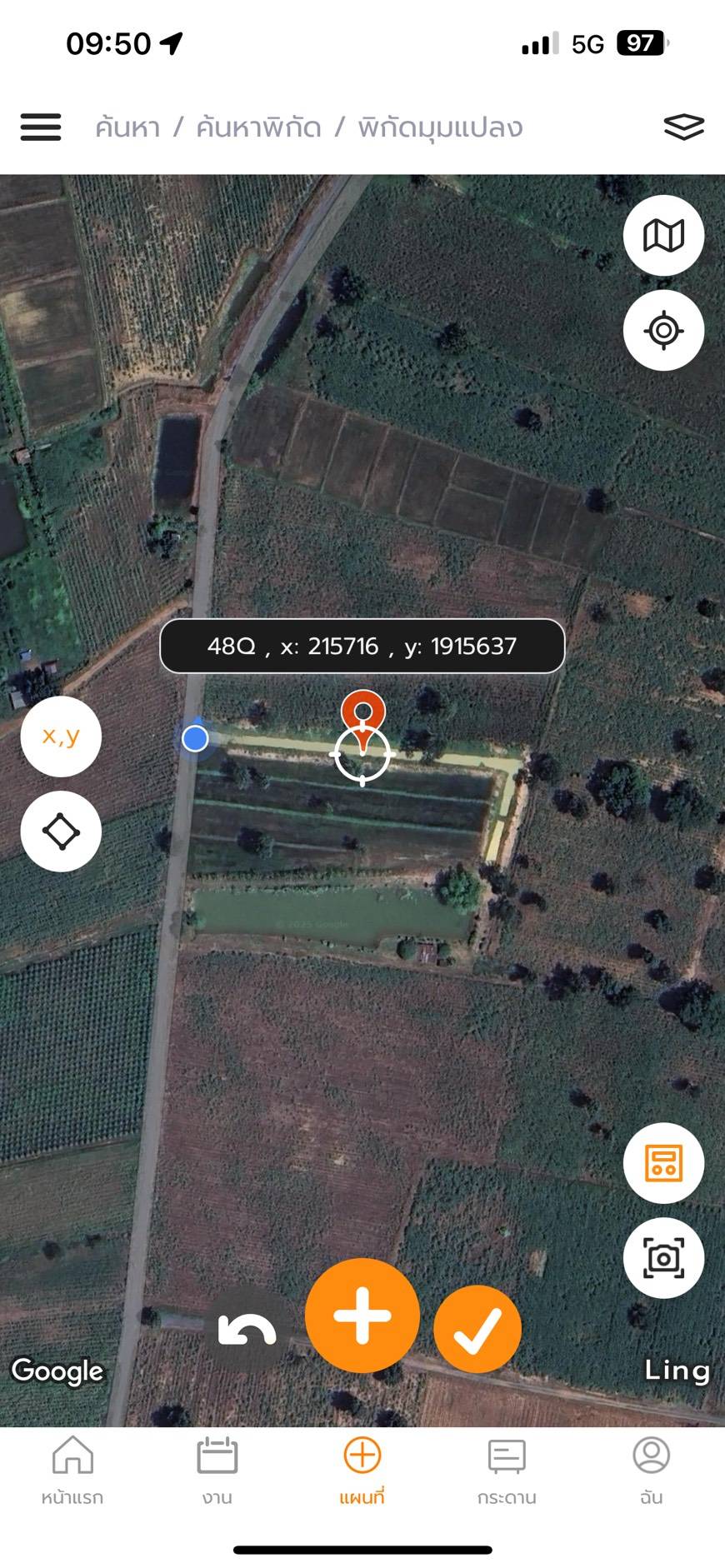This screenshot has width=725, height=1568.
Task: Confirm with the orange checkmark button
Action: point(477,1330)
